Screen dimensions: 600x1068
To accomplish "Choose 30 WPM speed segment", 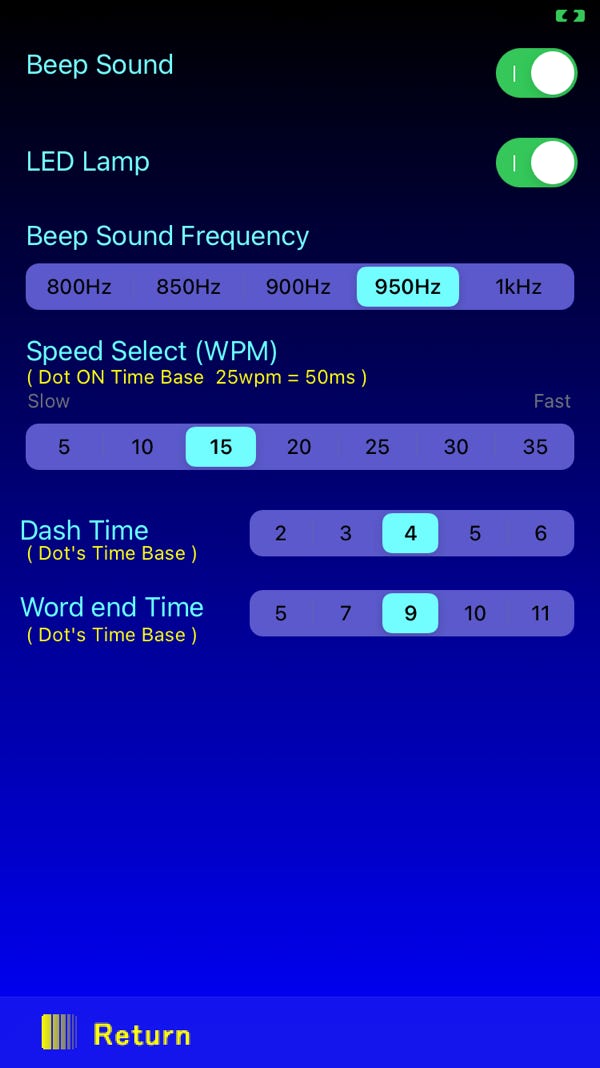I will (456, 447).
